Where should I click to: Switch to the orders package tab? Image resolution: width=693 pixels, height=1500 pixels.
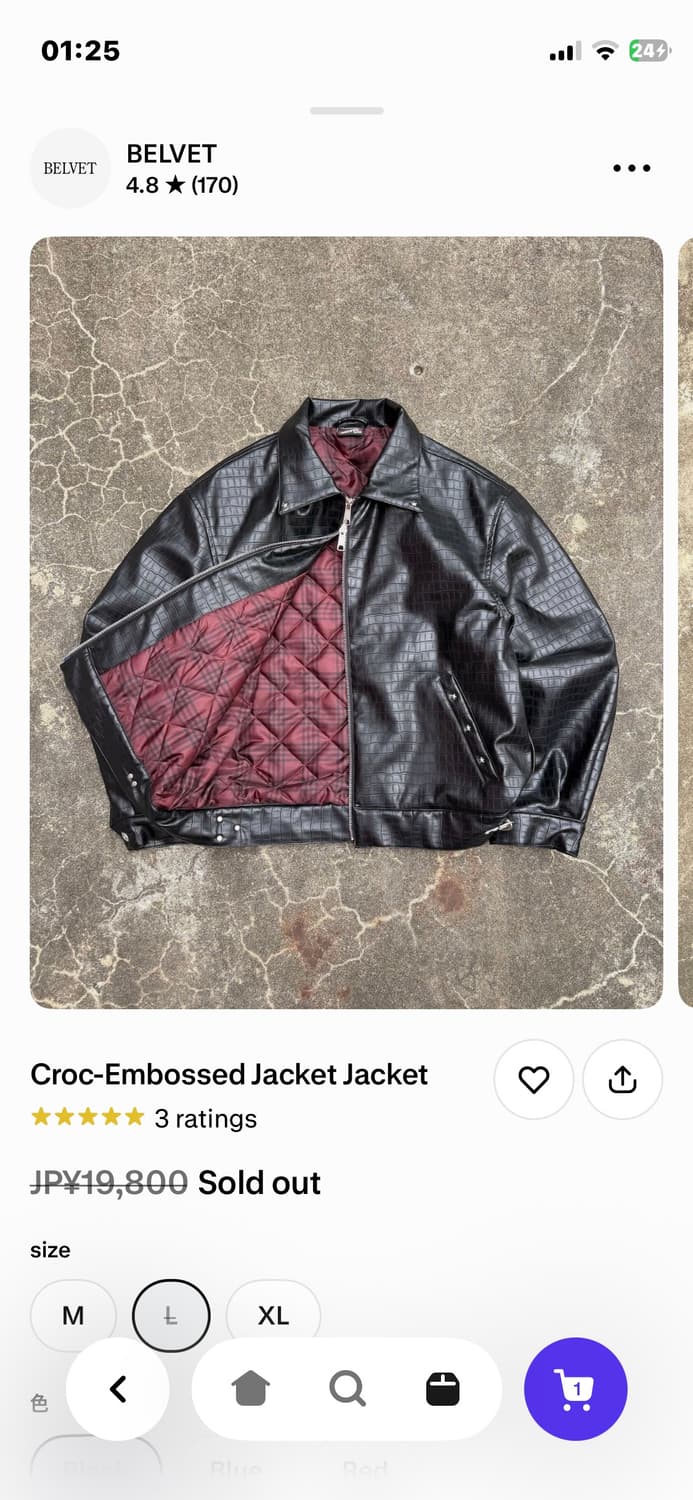click(442, 1389)
